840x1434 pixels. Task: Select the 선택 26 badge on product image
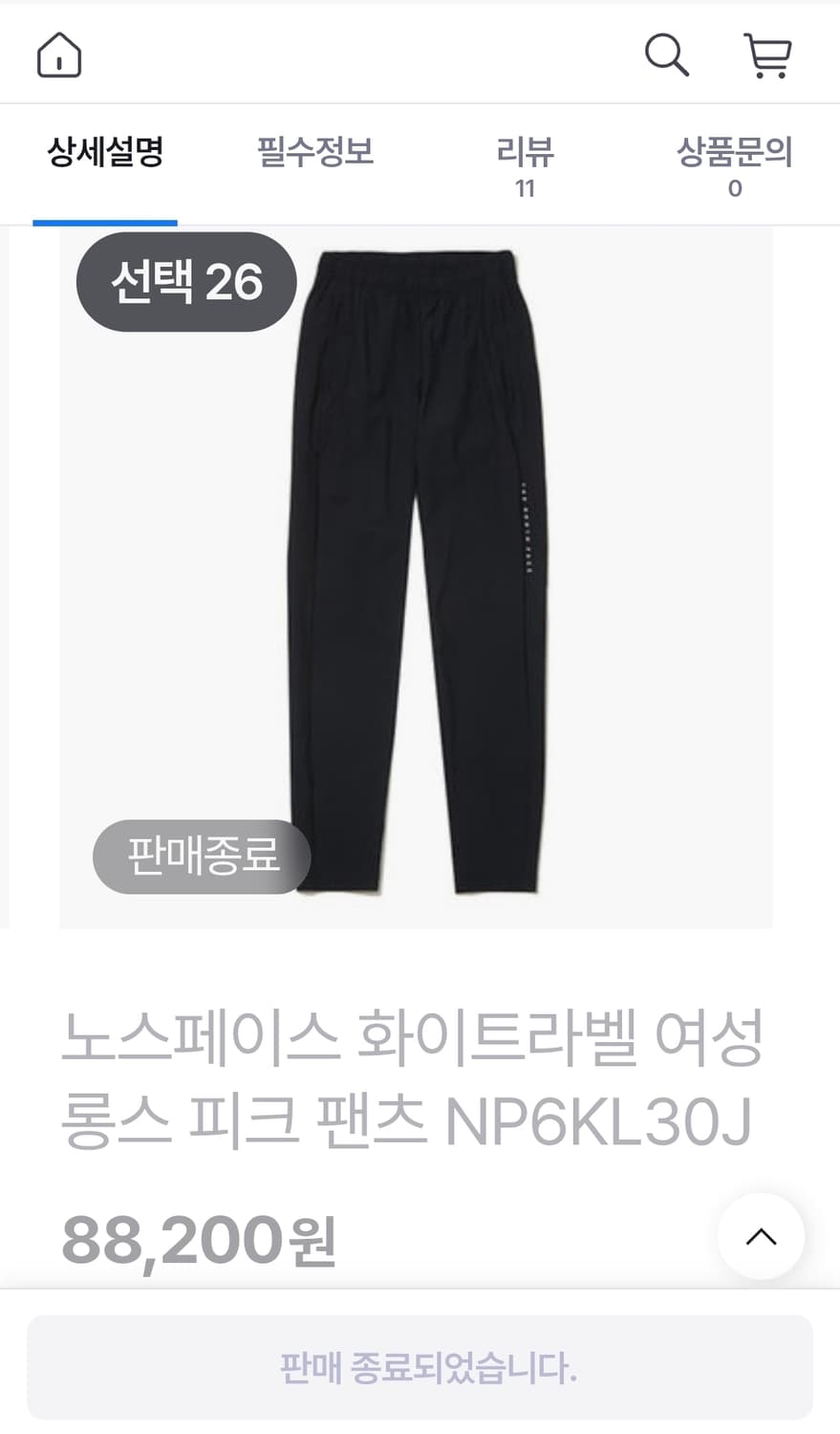(185, 281)
